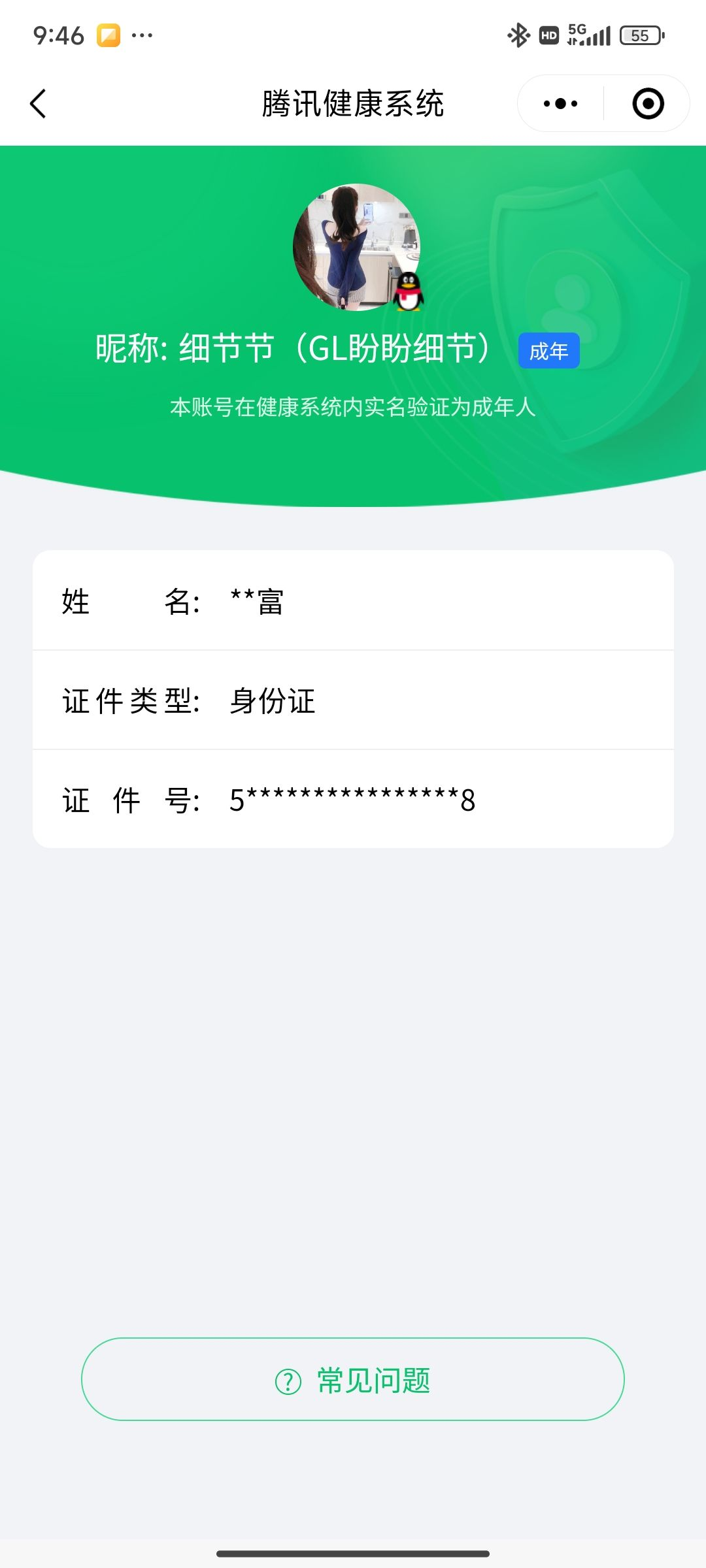
Task: Tap the 腾讯健康系统 title bar
Action: point(353,103)
